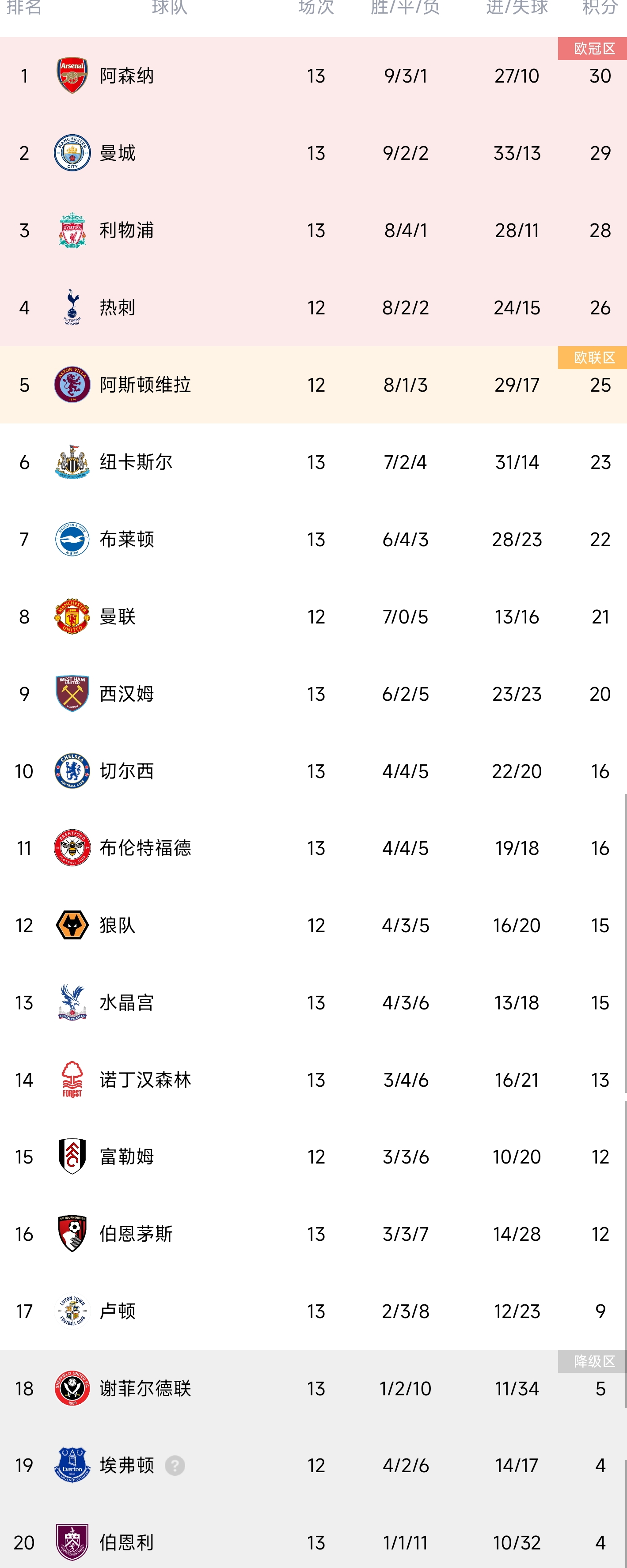Tap the question mark icon beside 埃弗顿
Image resolution: width=627 pixels, height=1568 pixels.
pos(175,1465)
